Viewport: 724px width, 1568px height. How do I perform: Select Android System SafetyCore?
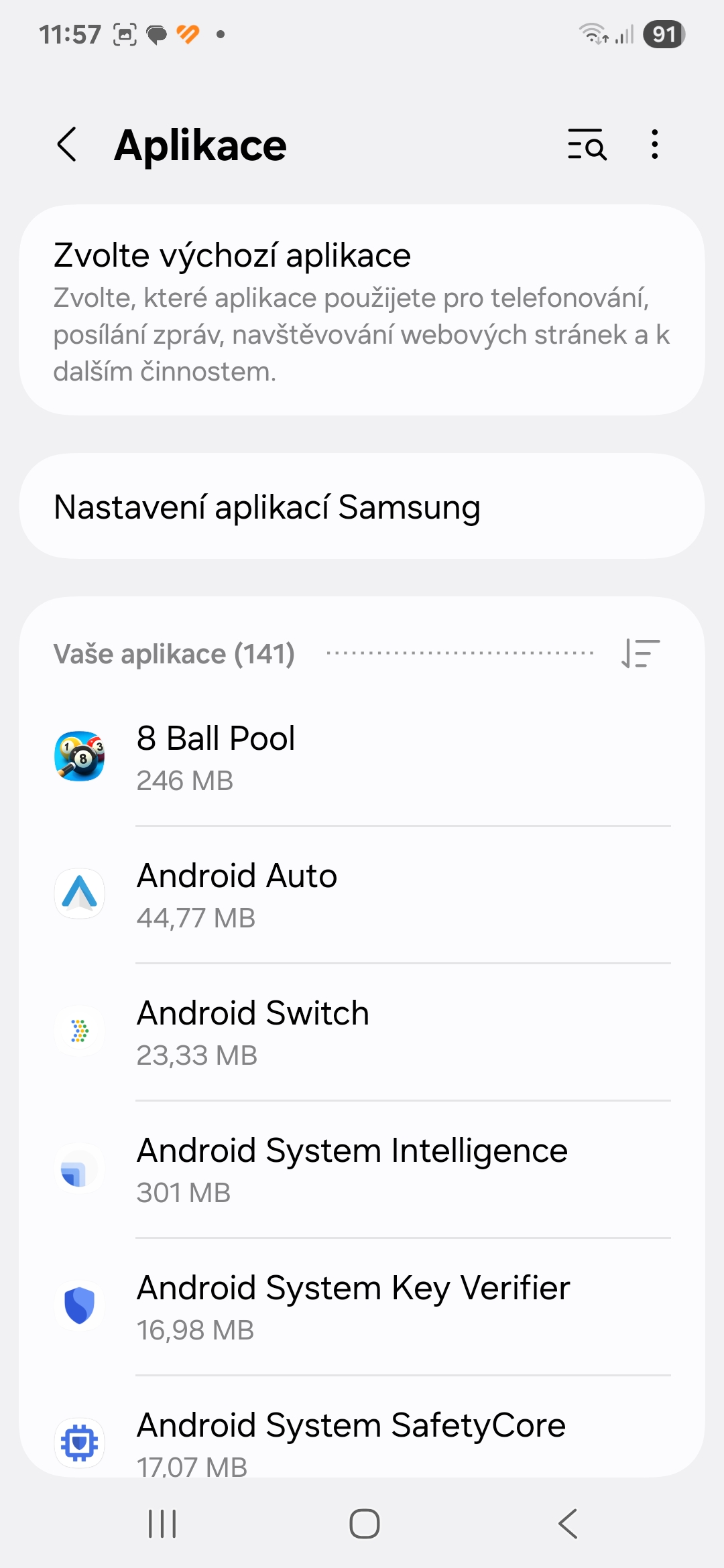[x=362, y=1427]
